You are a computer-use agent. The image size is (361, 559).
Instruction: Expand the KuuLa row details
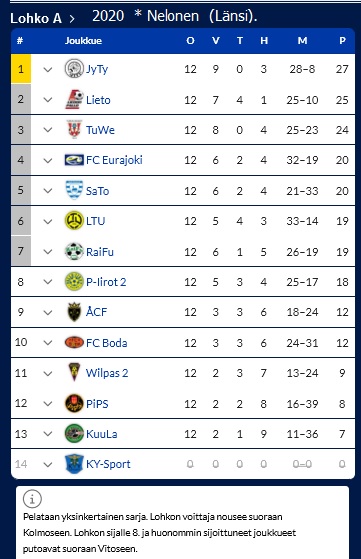[48, 435]
